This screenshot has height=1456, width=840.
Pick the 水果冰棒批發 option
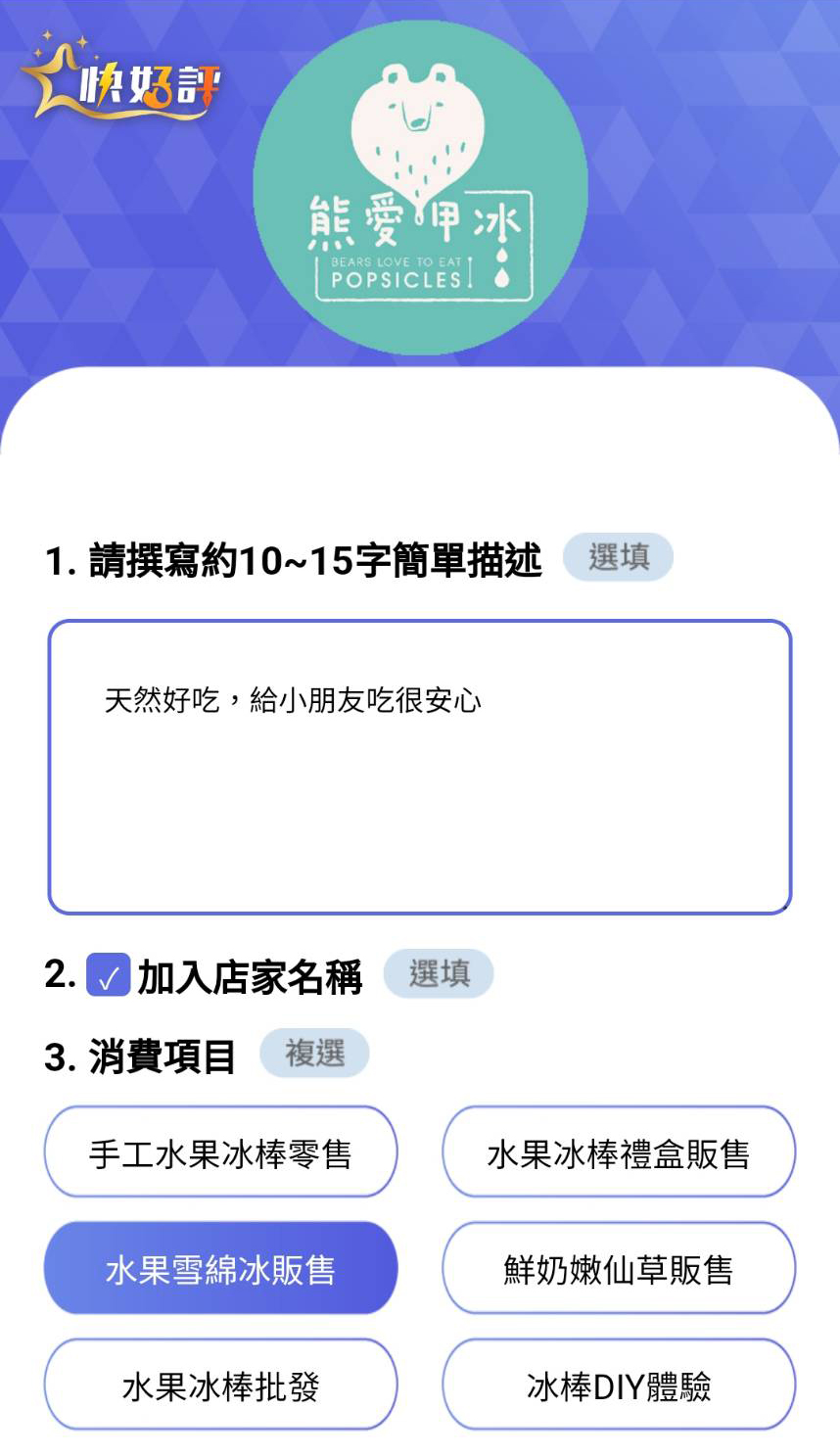click(x=220, y=1385)
